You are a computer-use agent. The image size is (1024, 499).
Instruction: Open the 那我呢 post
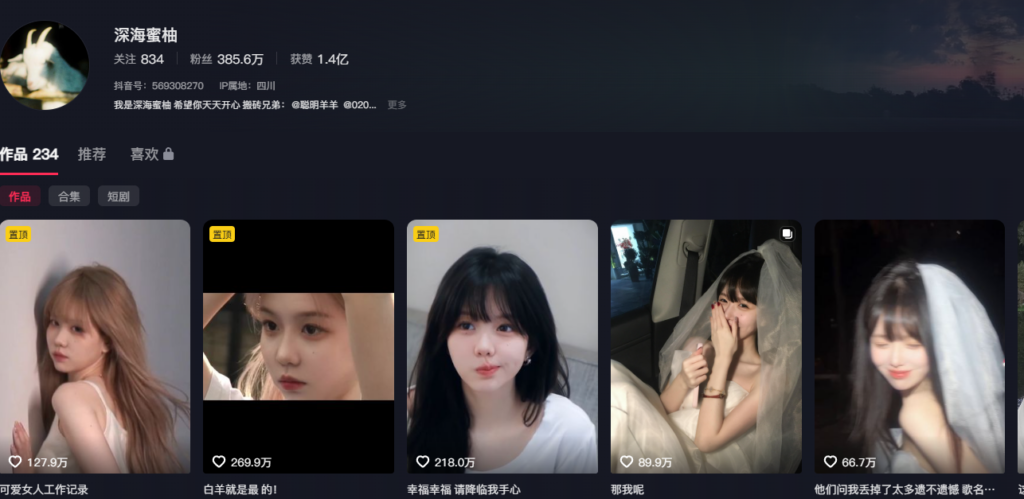click(x=706, y=345)
